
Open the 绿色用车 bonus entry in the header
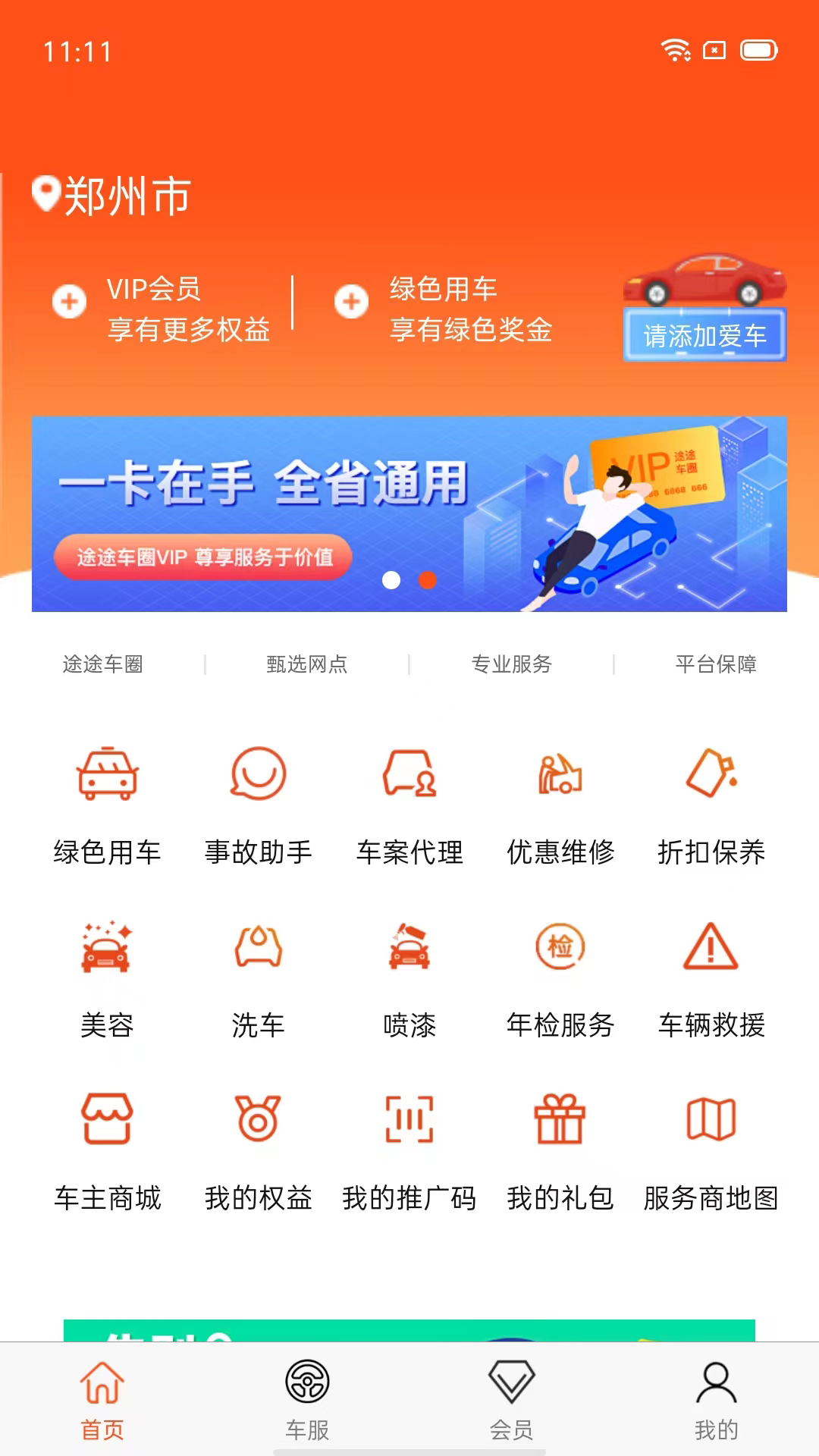(x=444, y=309)
